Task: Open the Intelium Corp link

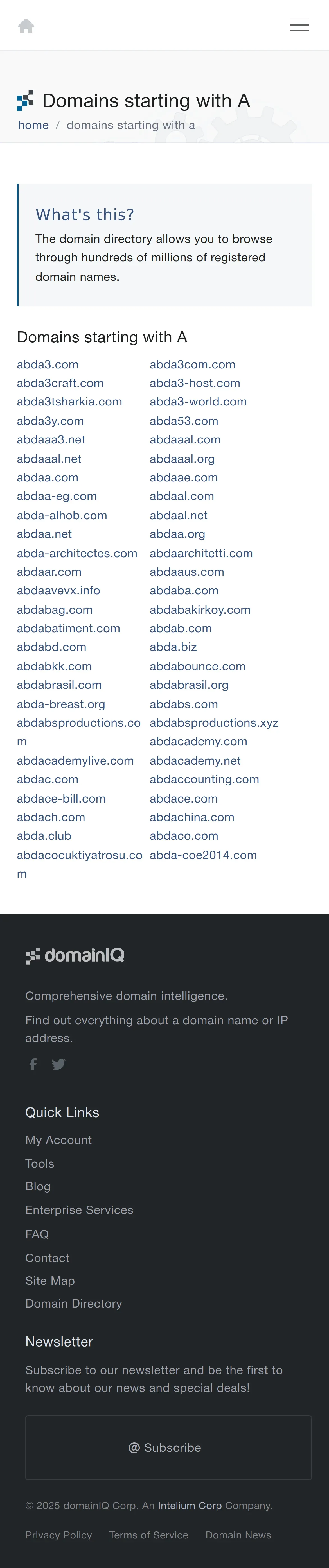Action: [x=190, y=1505]
